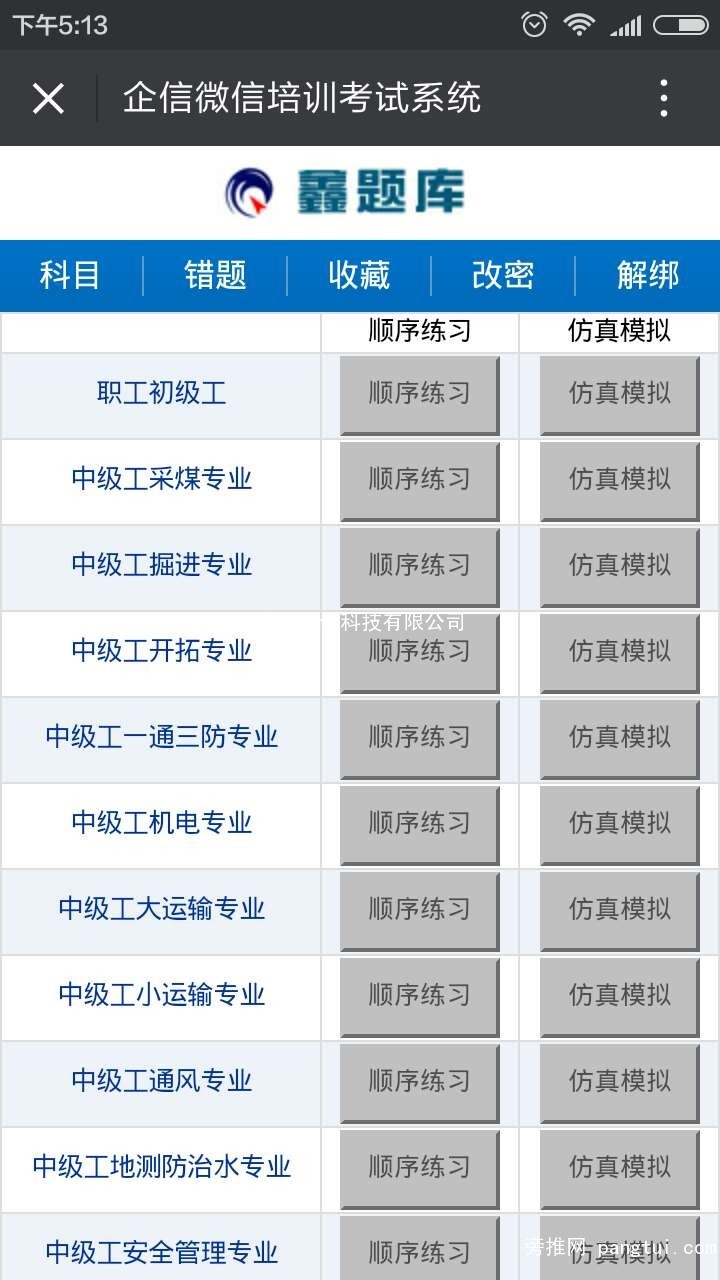Switch to the 科目 tab
720x1280 pixels.
tap(70, 275)
